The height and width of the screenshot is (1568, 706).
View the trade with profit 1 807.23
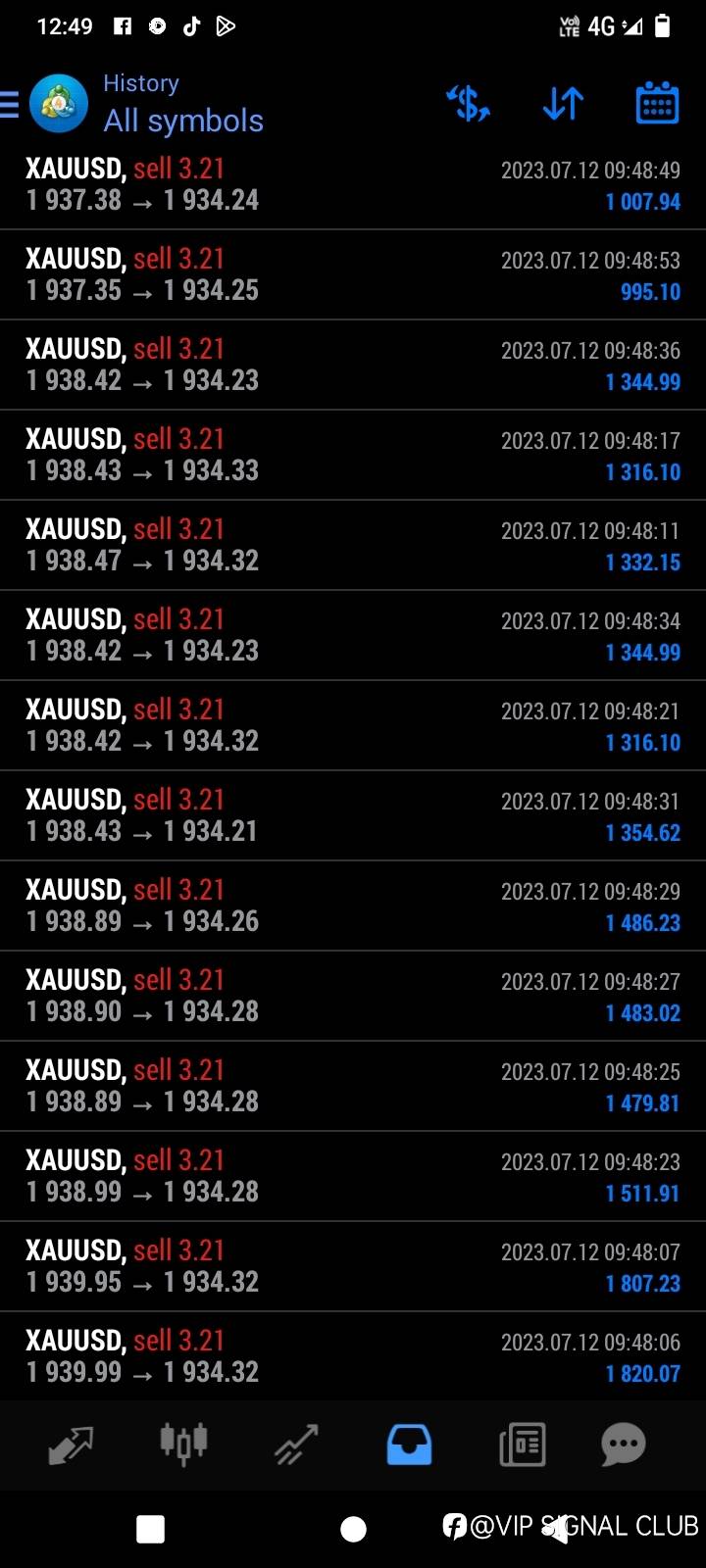point(353,1267)
